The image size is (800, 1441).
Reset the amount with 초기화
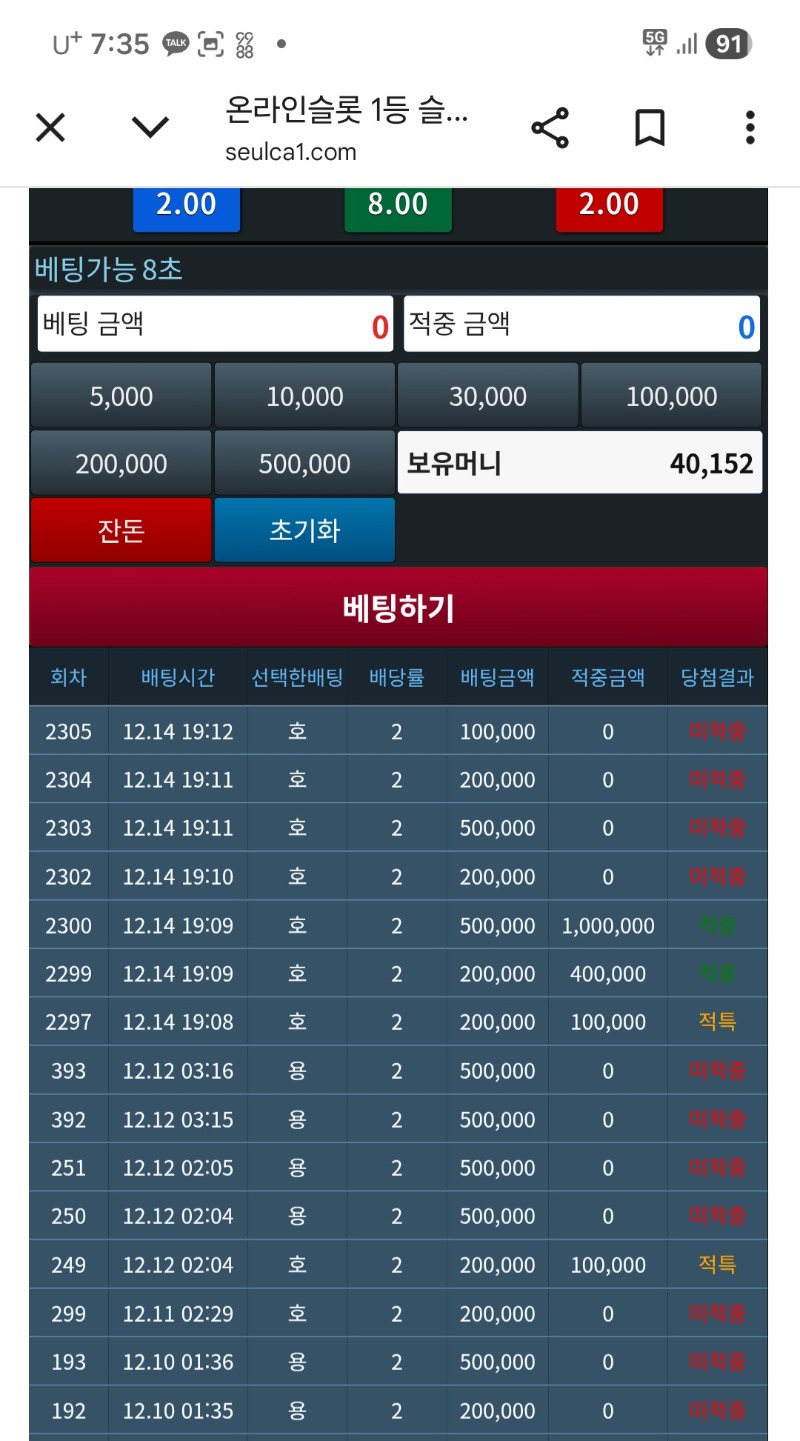(x=305, y=530)
